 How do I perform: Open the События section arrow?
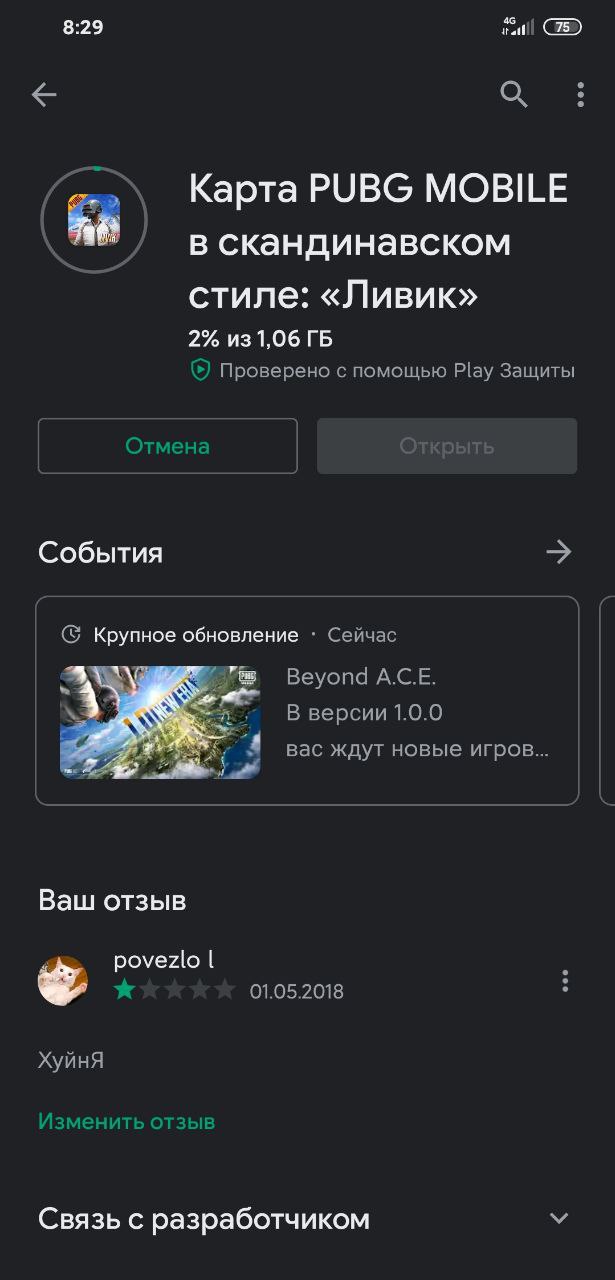click(x=558, y=552)
